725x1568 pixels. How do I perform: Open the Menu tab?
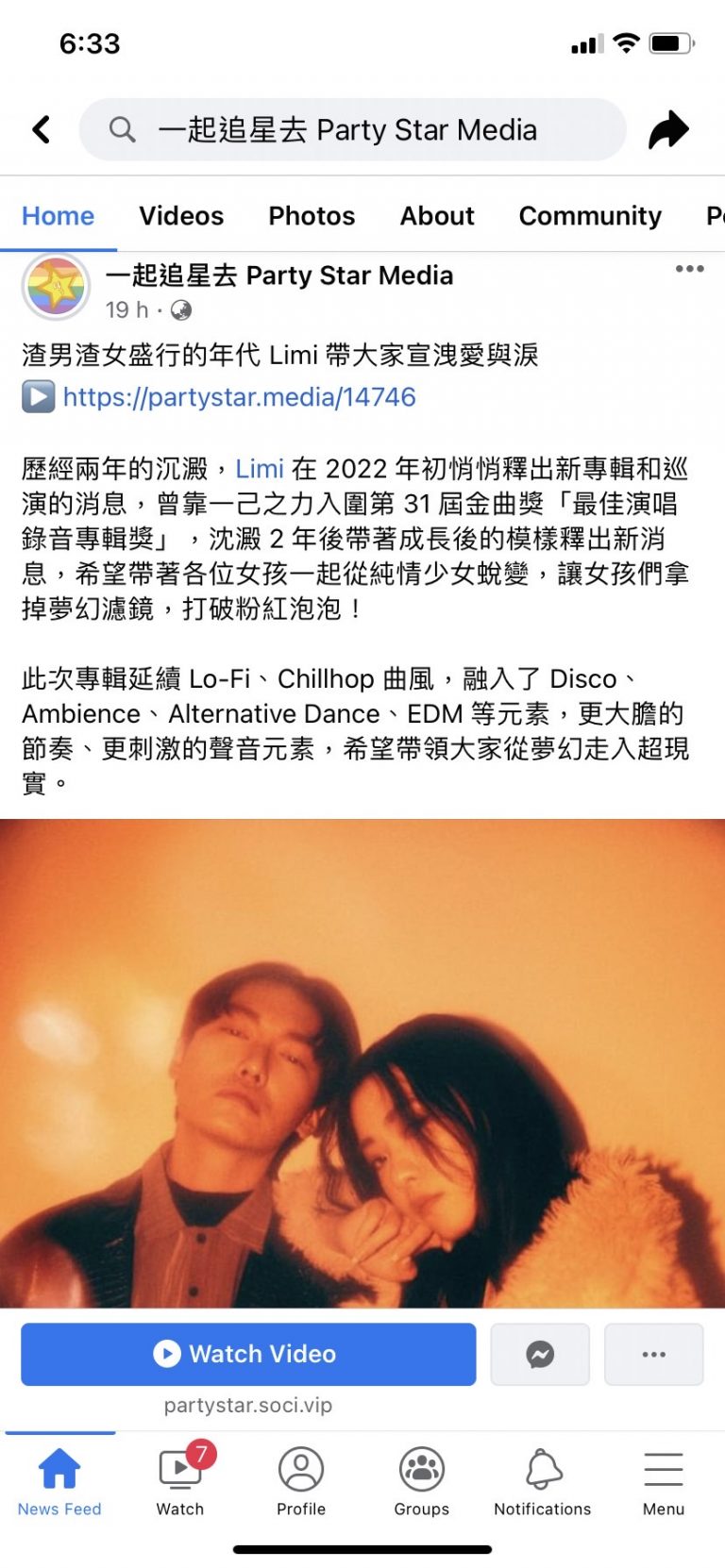pos(664,1479)
